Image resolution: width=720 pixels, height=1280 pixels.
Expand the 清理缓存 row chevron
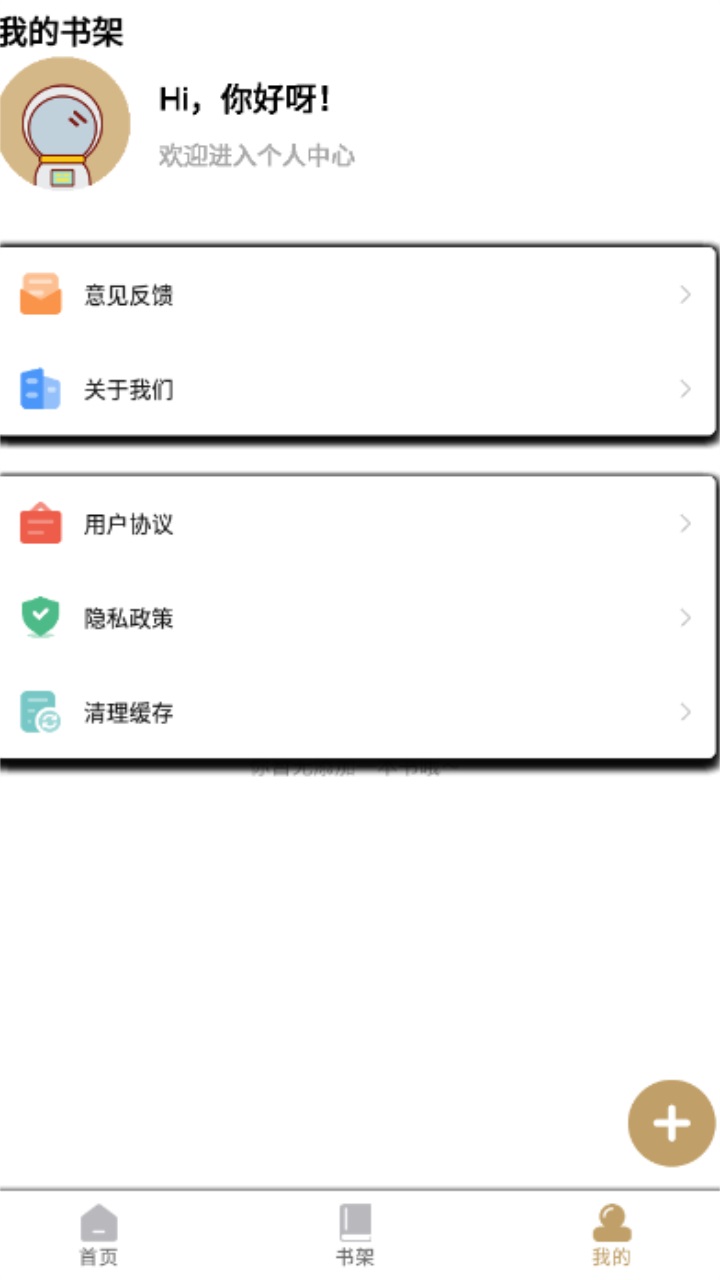point(686,713)
